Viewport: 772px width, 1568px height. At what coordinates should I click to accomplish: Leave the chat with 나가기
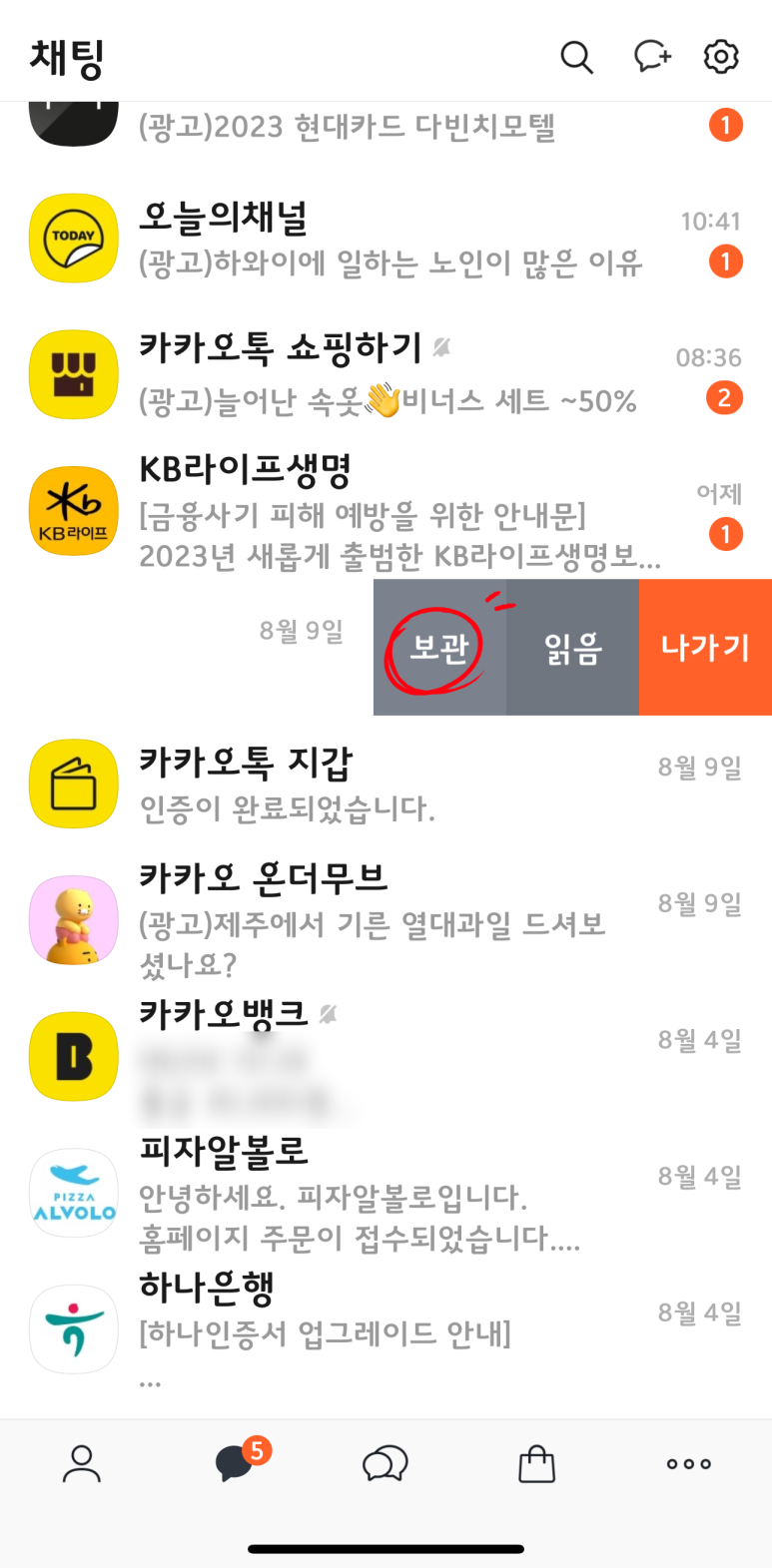coord(705,648)
